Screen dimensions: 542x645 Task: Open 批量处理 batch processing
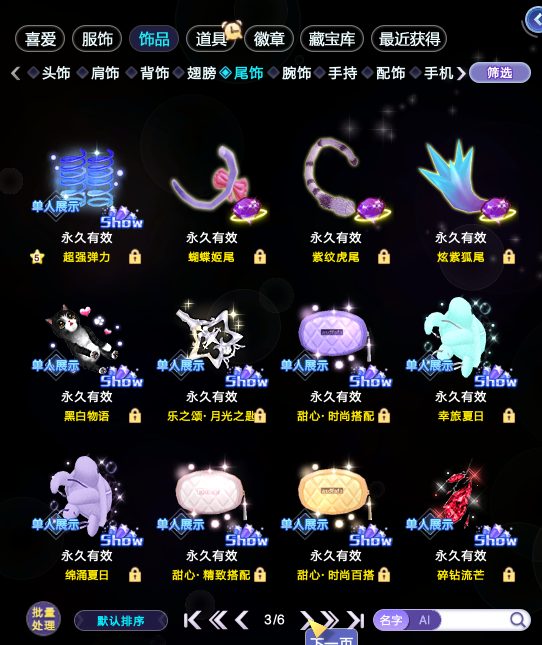pos(43,619)
